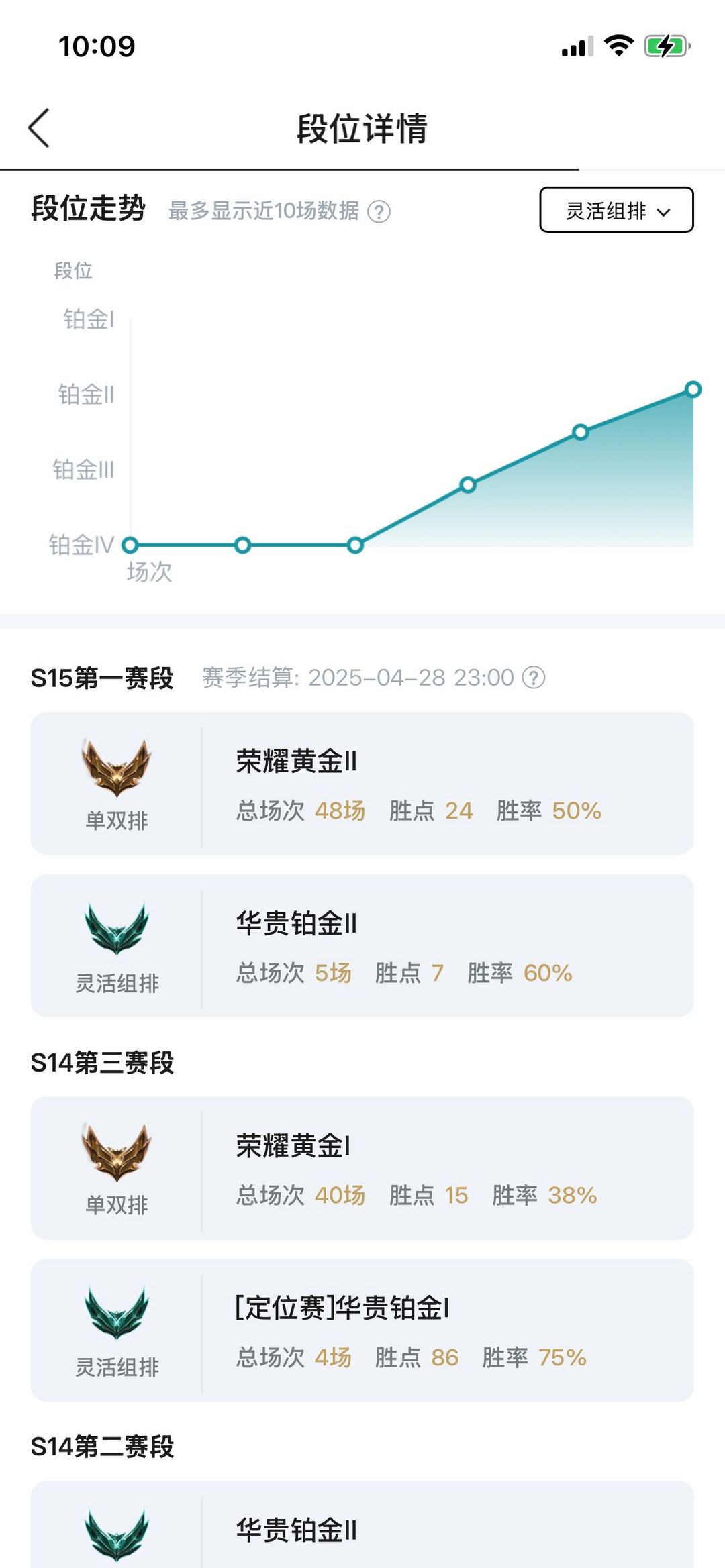Open S15 单双排 荣耀黄金II card
This screenshot has height=1568, width=725.
[x=362, y=783]
